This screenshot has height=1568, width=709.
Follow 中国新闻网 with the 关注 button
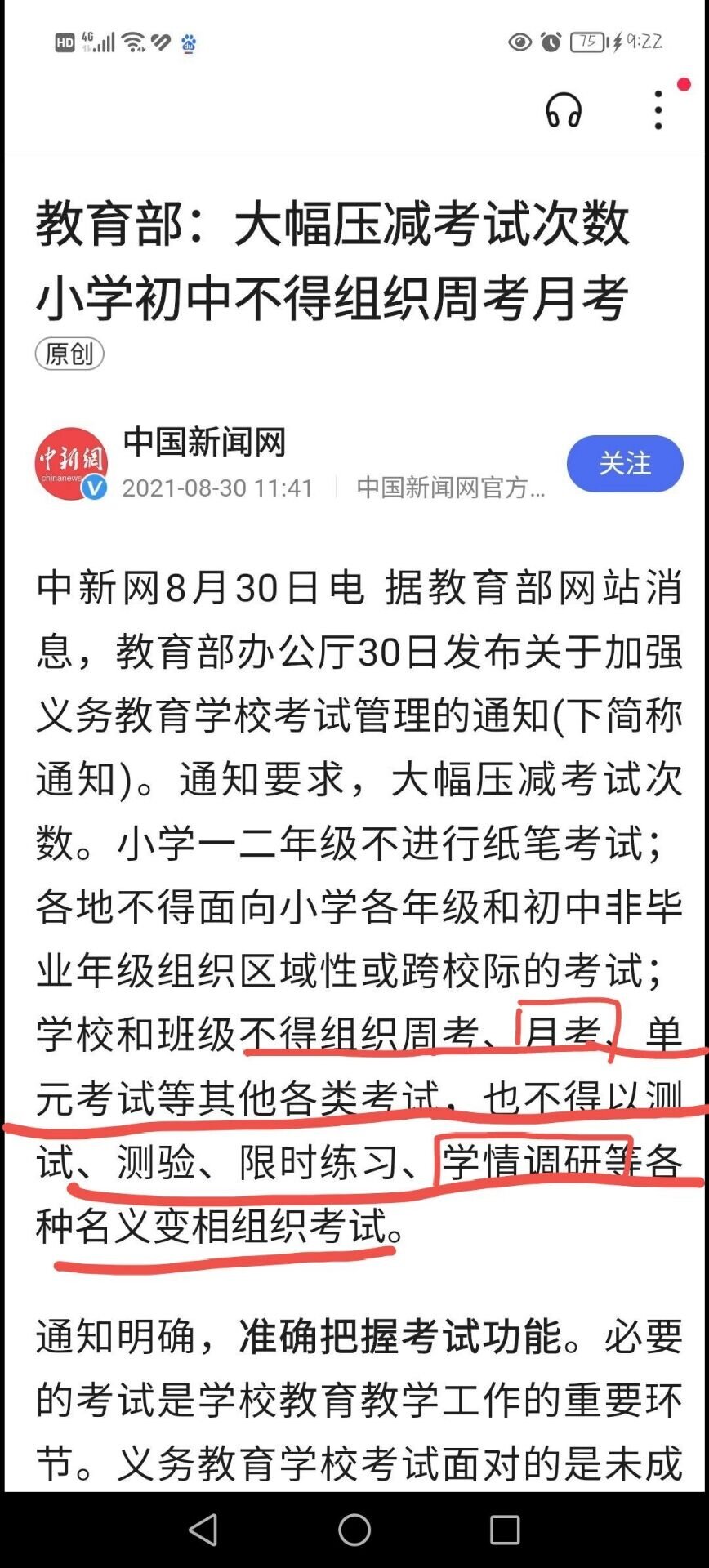click(625, 463)
